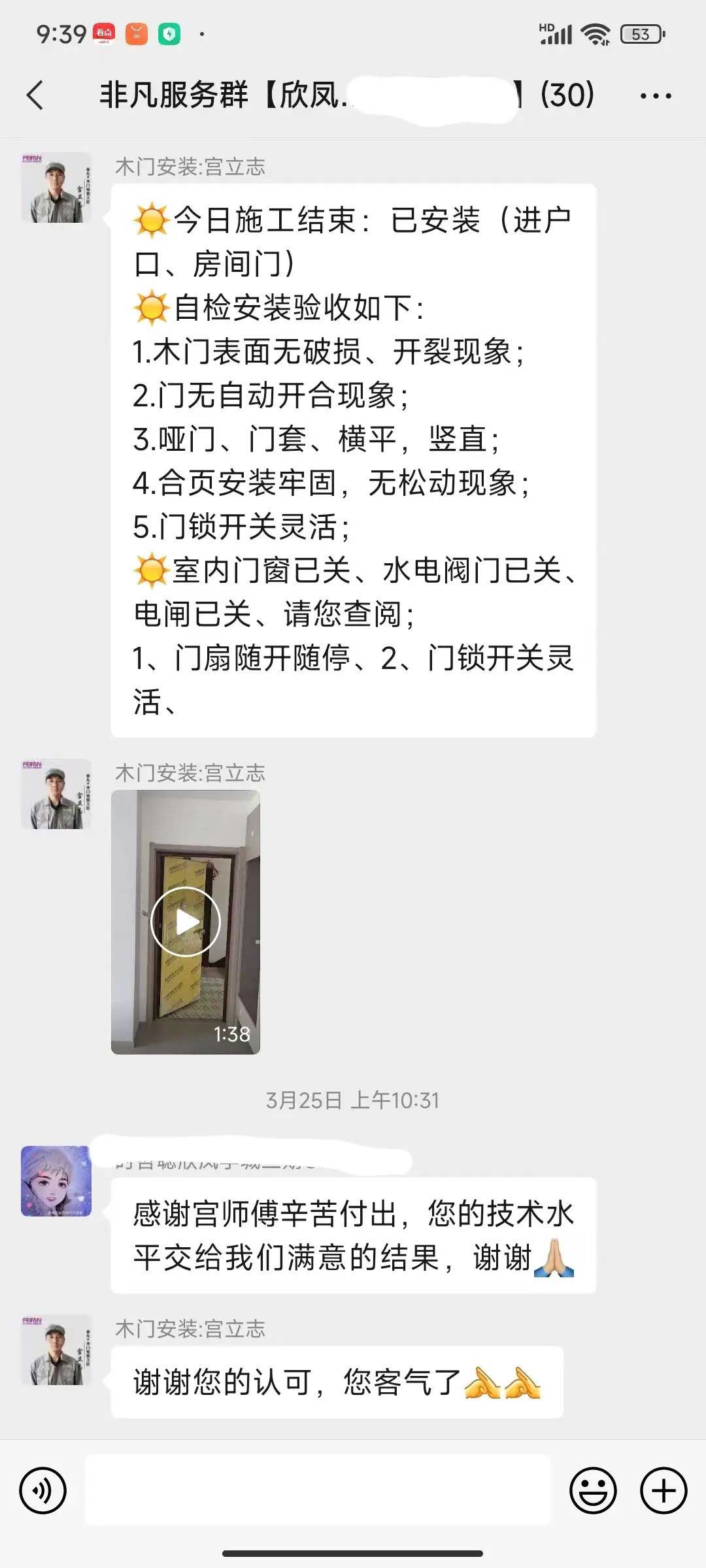Image resolution: width=706 pixels, height=1568 pixels.
Task: Go back from the group chat
Action: (36, 95)
